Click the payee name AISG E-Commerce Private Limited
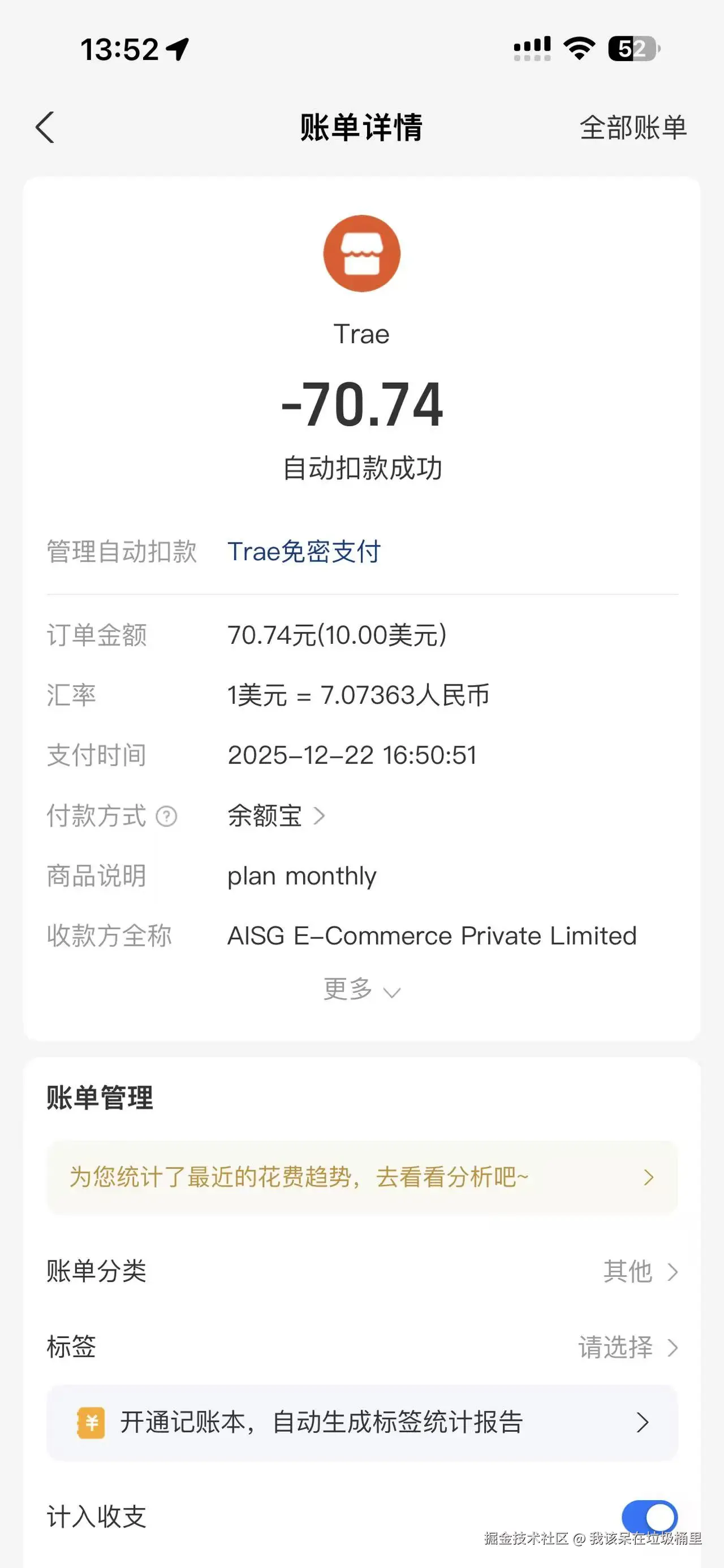This screenshot has height=1568, width=724. click(x=432, y=935)
